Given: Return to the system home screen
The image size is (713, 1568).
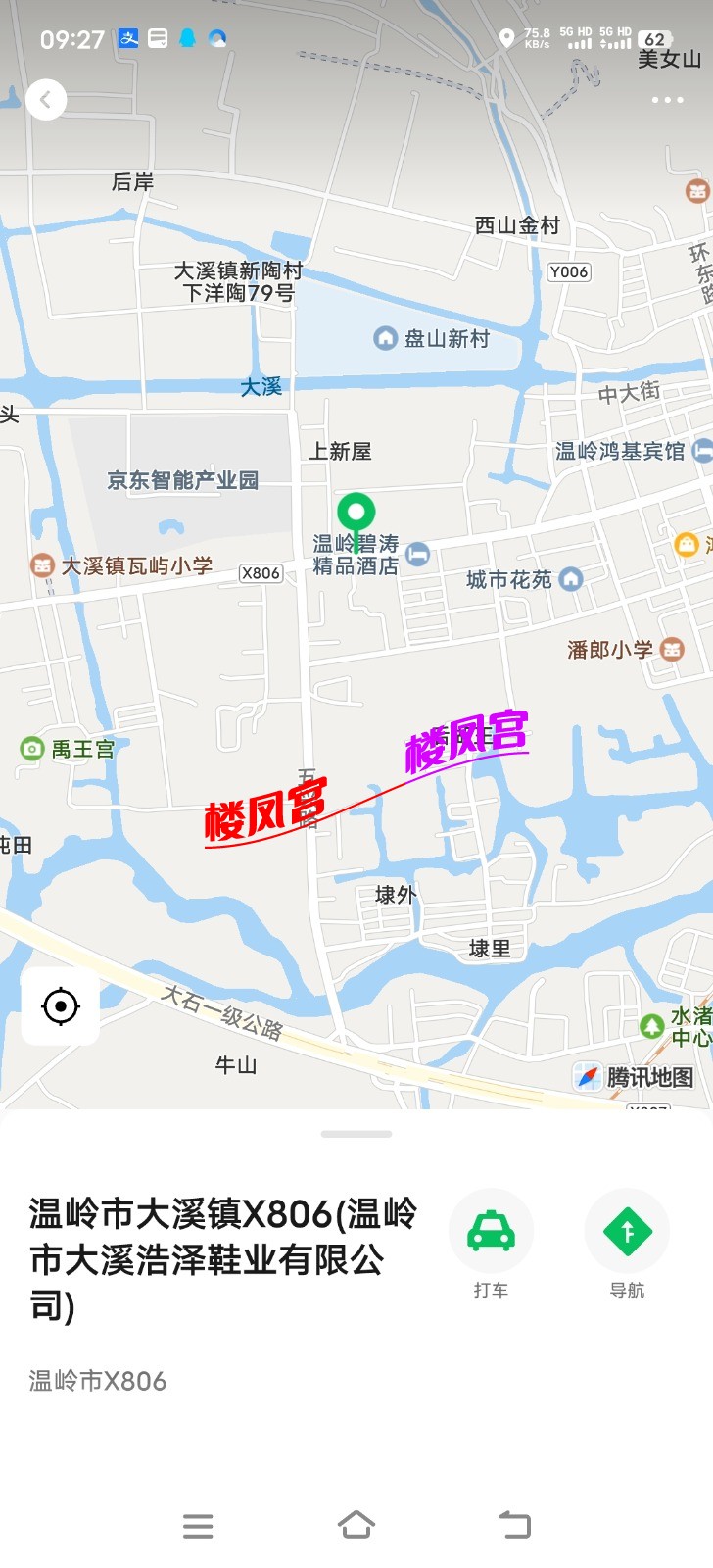Looking at the screenshot, I should (356, 1525).
